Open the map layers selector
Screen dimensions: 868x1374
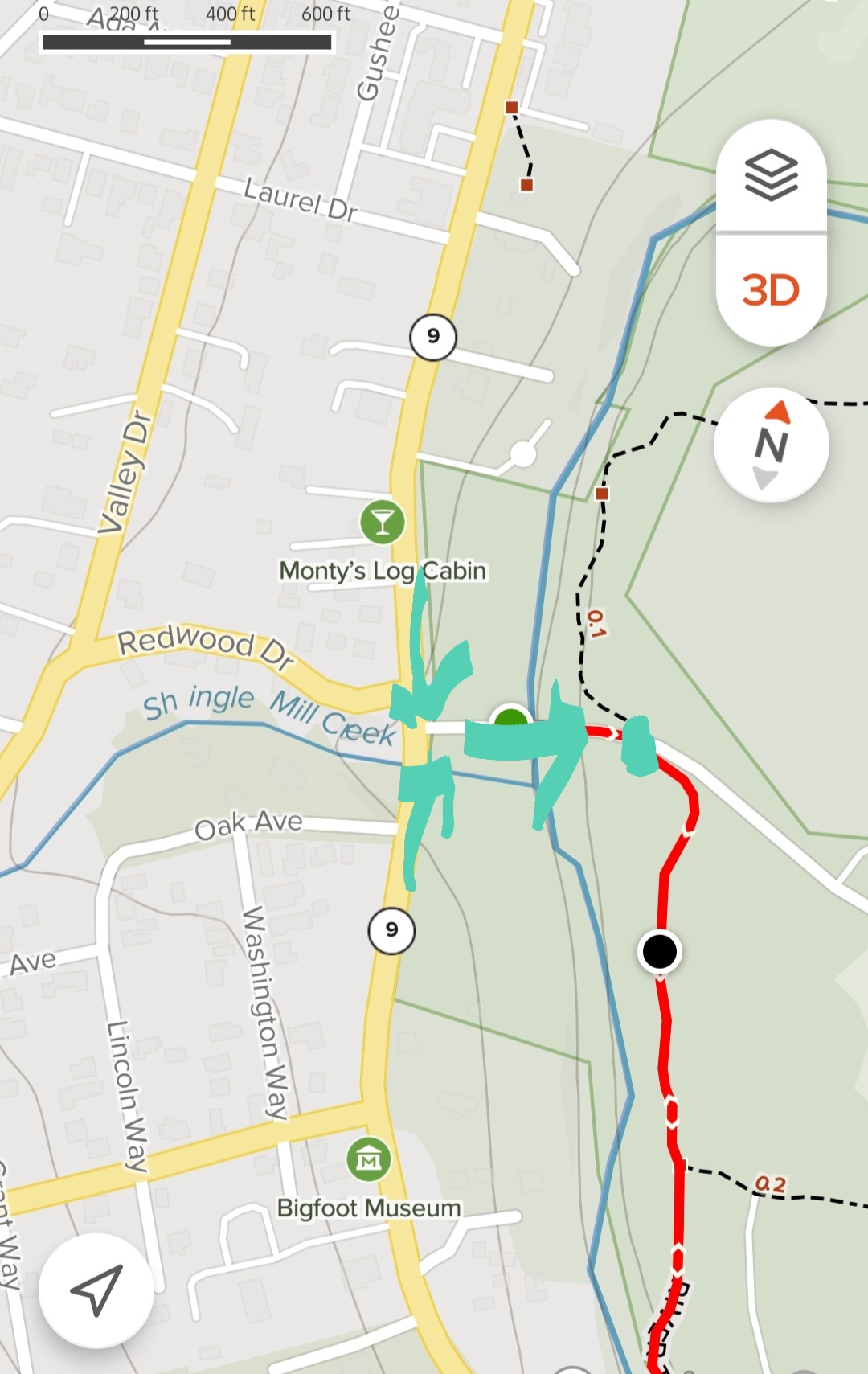[x=771, y=175]
